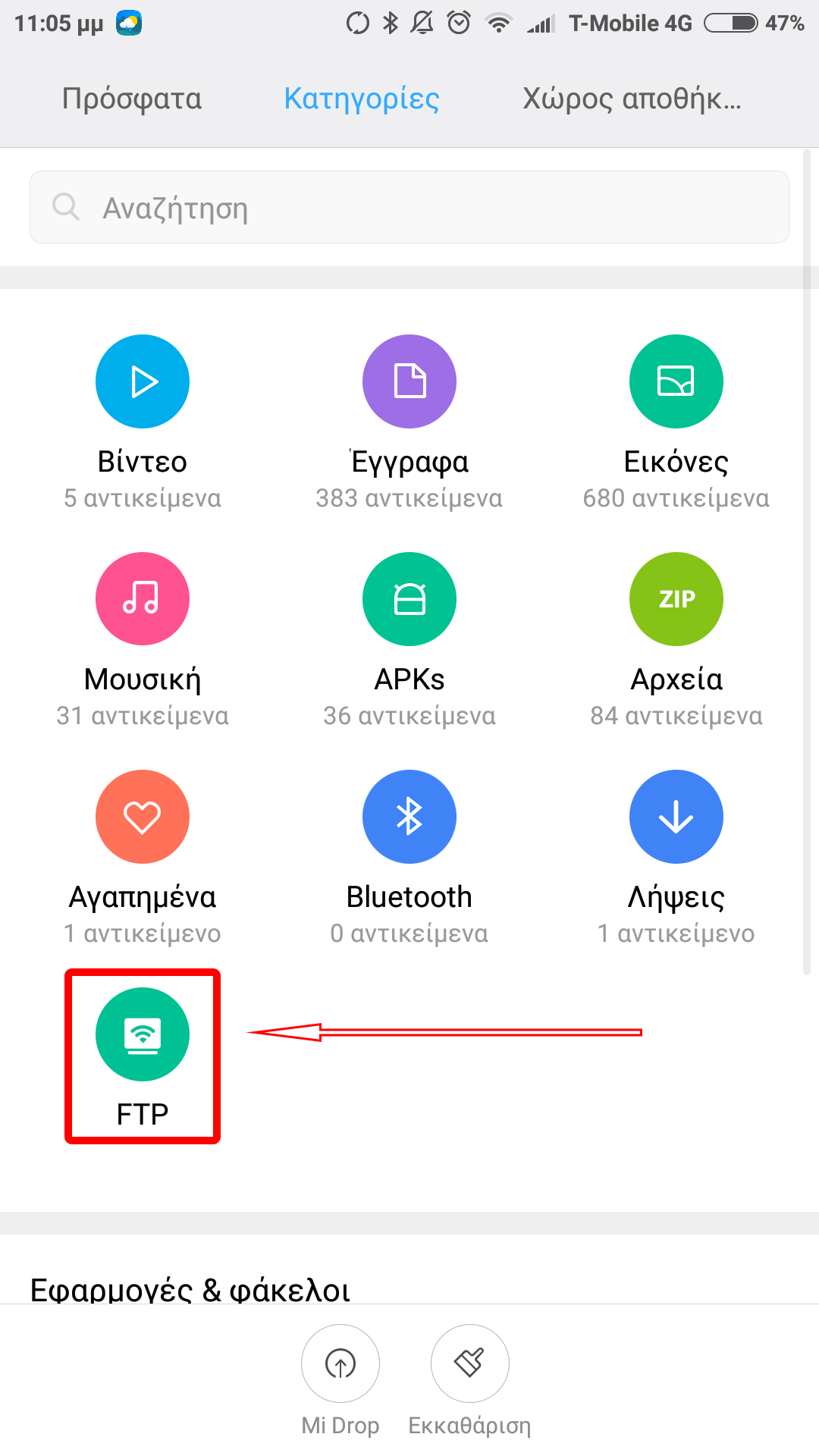This screenshot has height=1456, width=819.
Task: Open the Έγγραφα category
Action: point(409,381)
